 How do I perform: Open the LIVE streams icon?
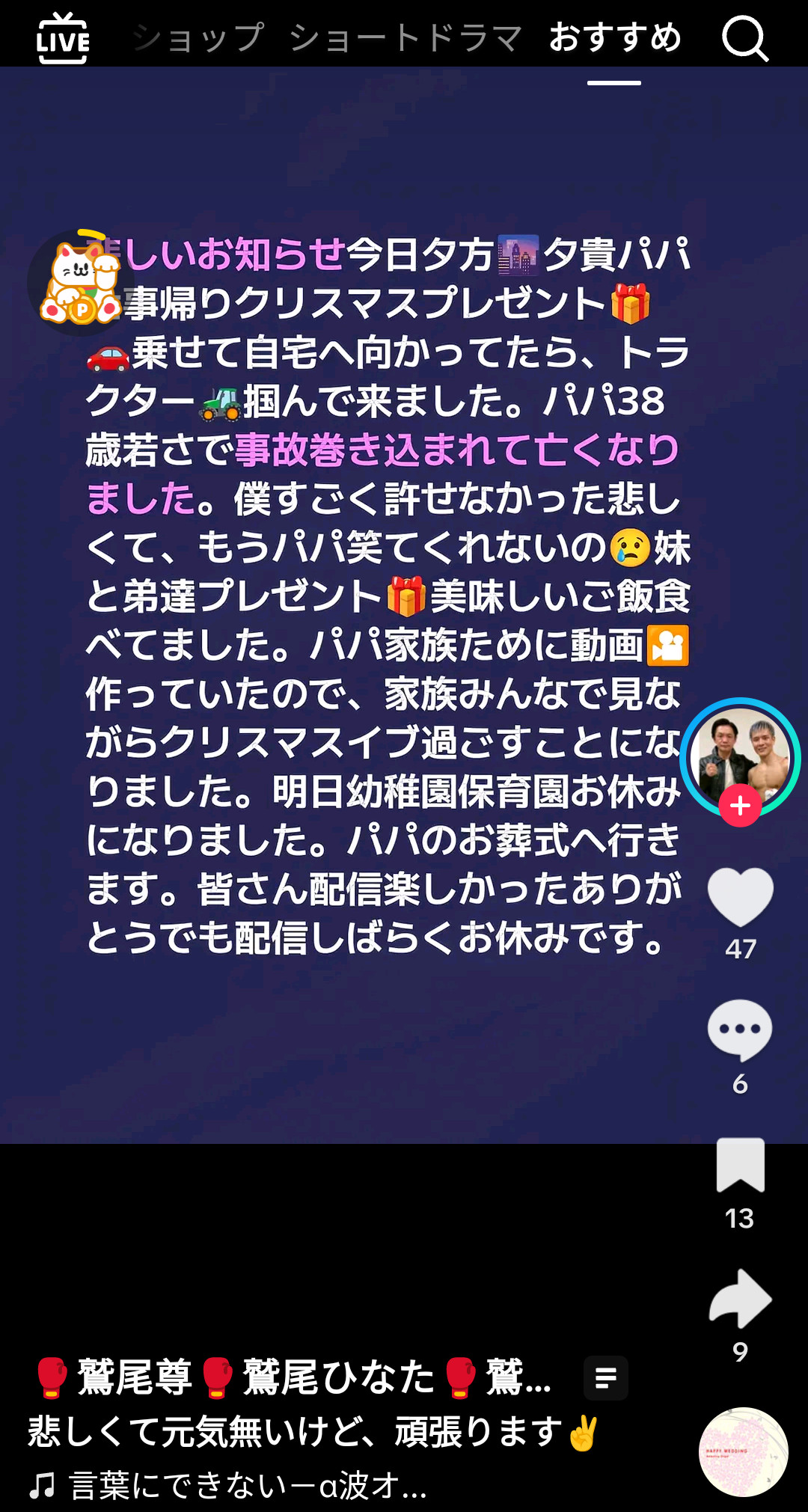[x=63, y=38]
